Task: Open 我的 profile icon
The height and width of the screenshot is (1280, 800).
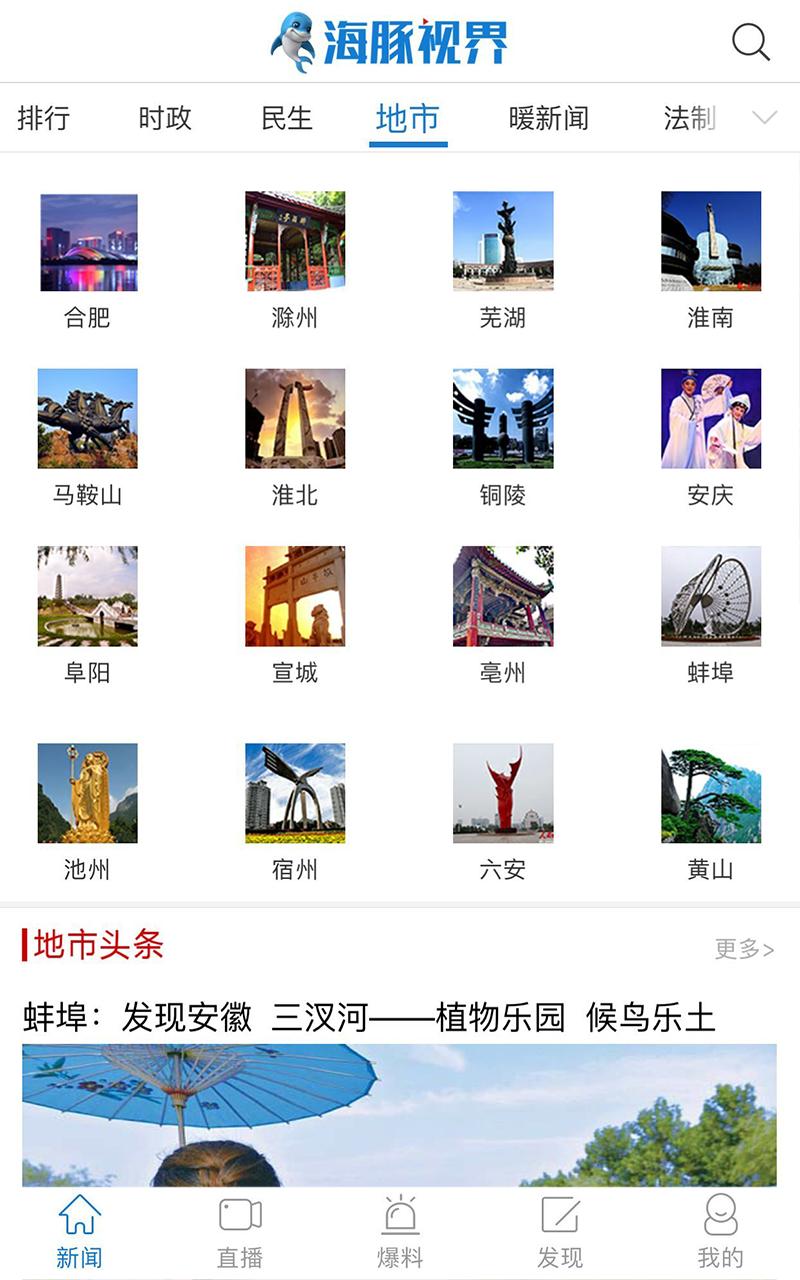Action: click(x=720, y=1229)
